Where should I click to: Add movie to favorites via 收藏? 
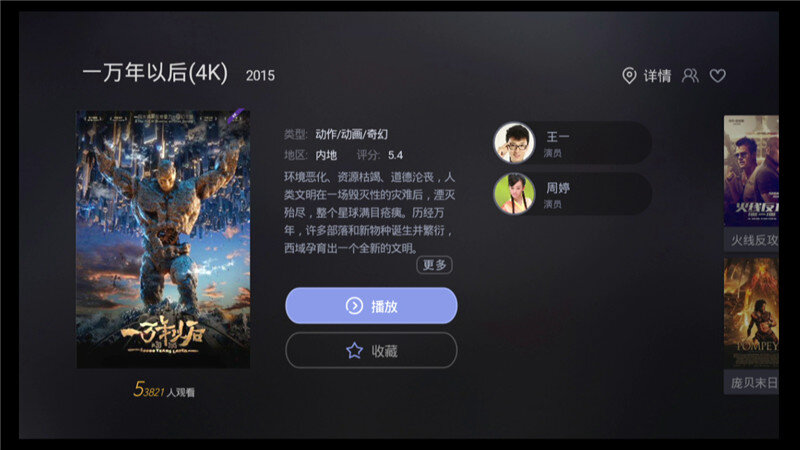(x=371, y=351)
